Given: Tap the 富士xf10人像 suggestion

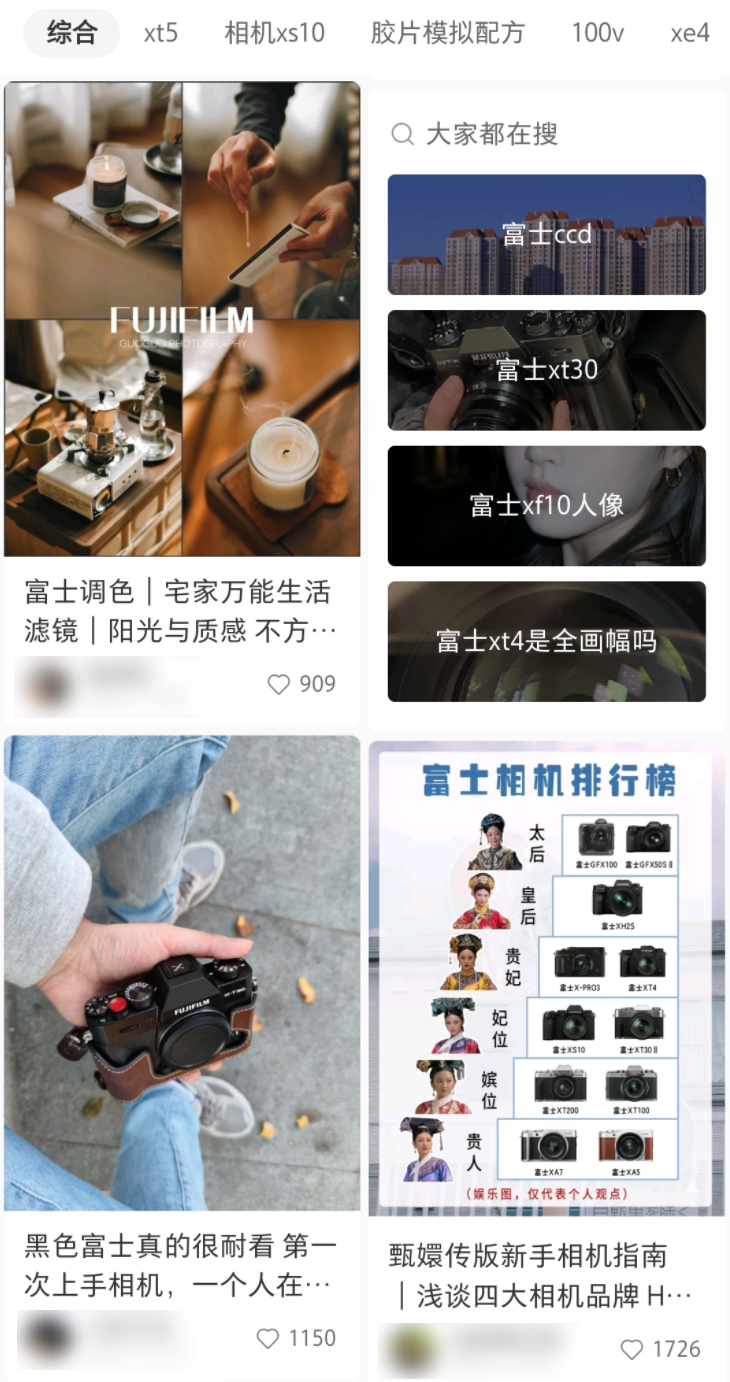Looking at the screenshot, I should tap(547, 506).
